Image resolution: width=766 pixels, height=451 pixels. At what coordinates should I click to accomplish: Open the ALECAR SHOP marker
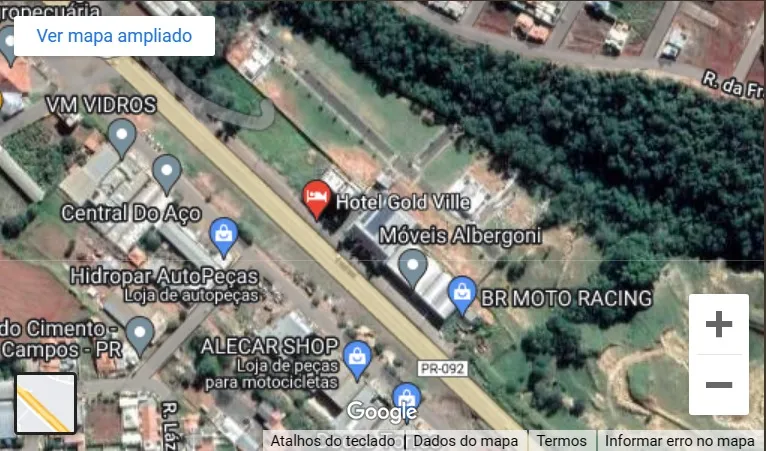[x=356, y=355]
